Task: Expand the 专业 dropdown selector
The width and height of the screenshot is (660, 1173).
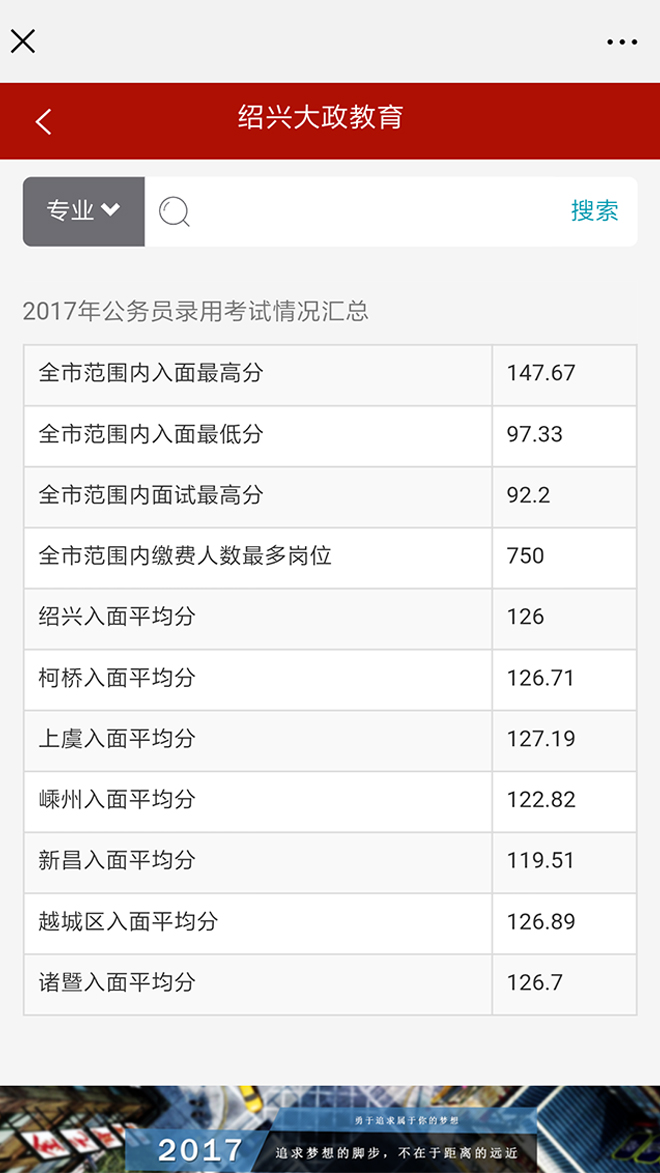Action: point(84,211)
